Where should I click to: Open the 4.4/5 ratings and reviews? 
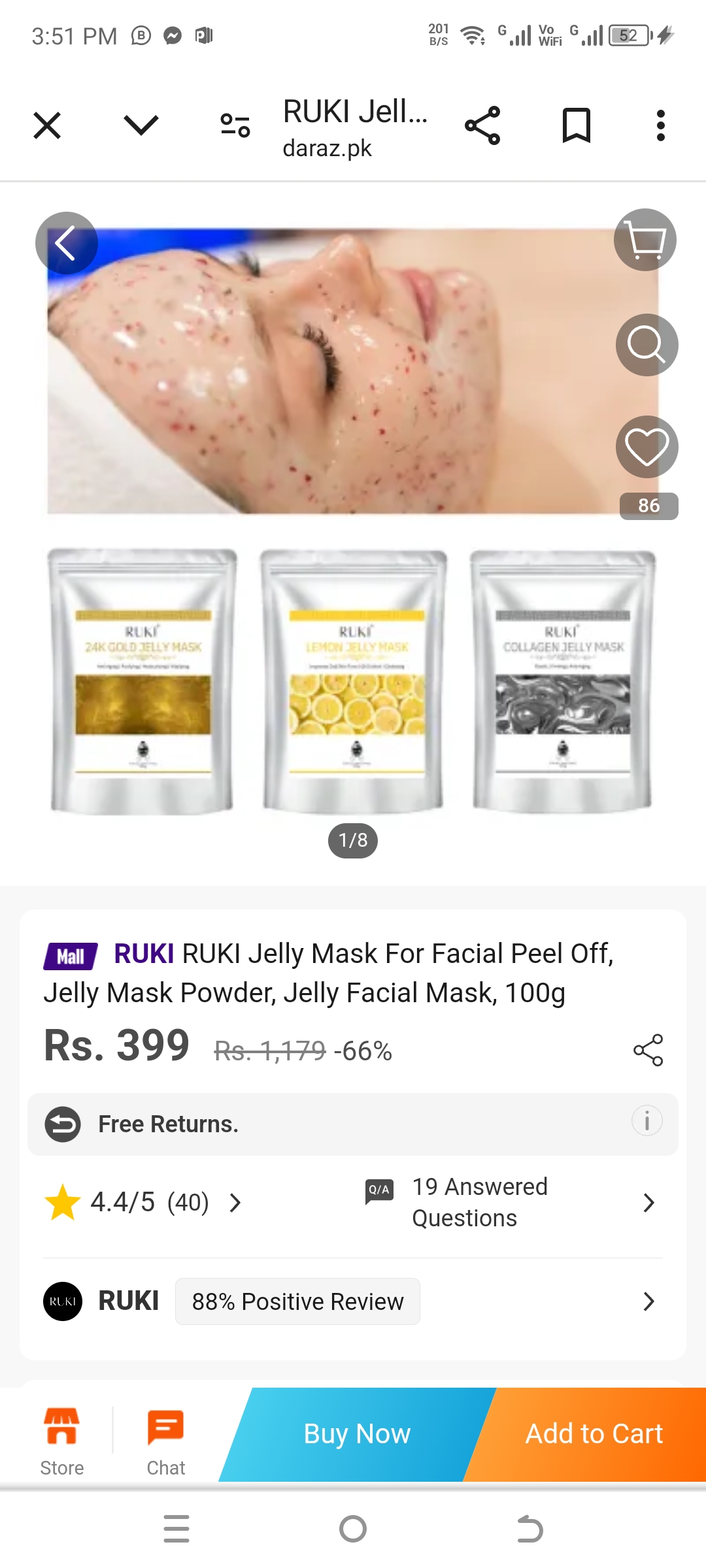pos(144,1202)
